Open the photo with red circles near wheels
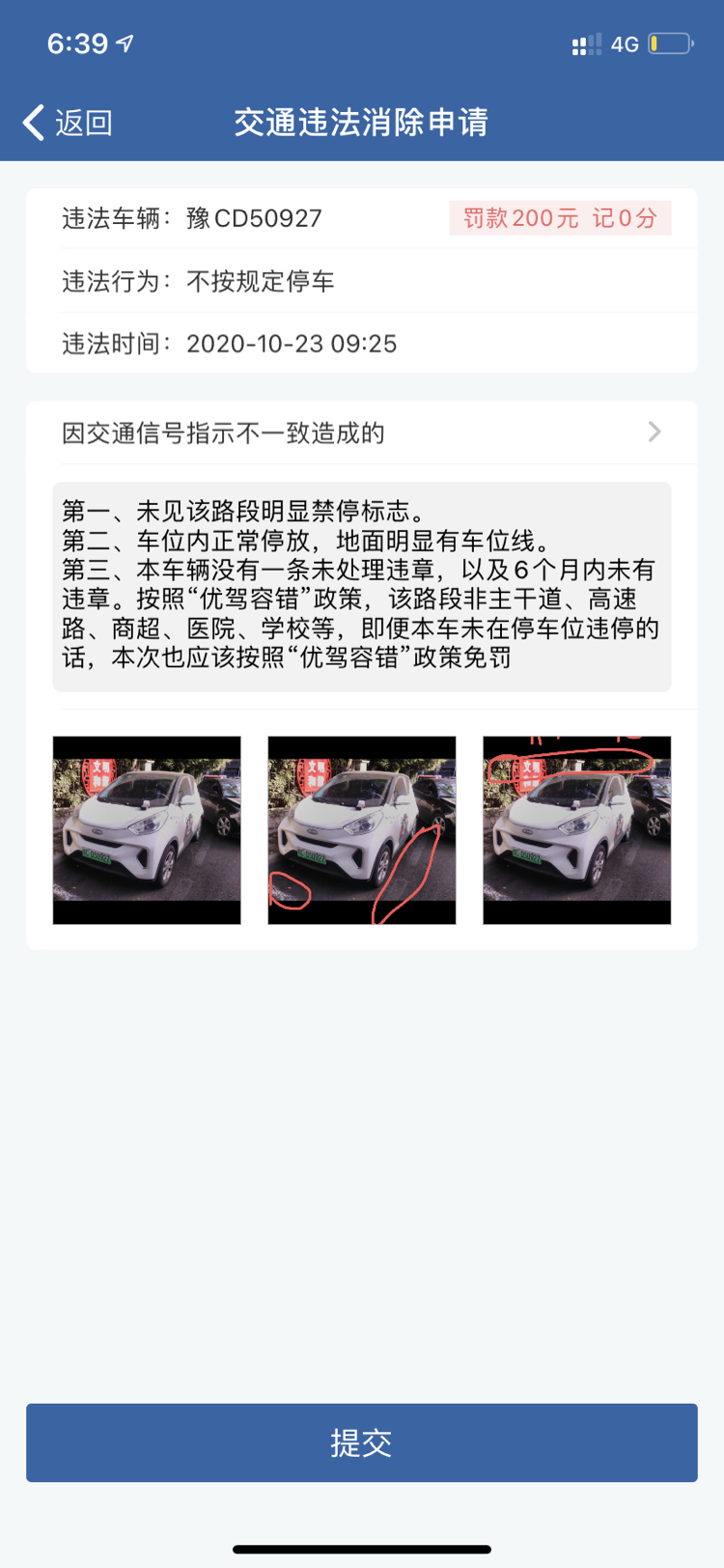724x1568 pixels. [361, 830]
